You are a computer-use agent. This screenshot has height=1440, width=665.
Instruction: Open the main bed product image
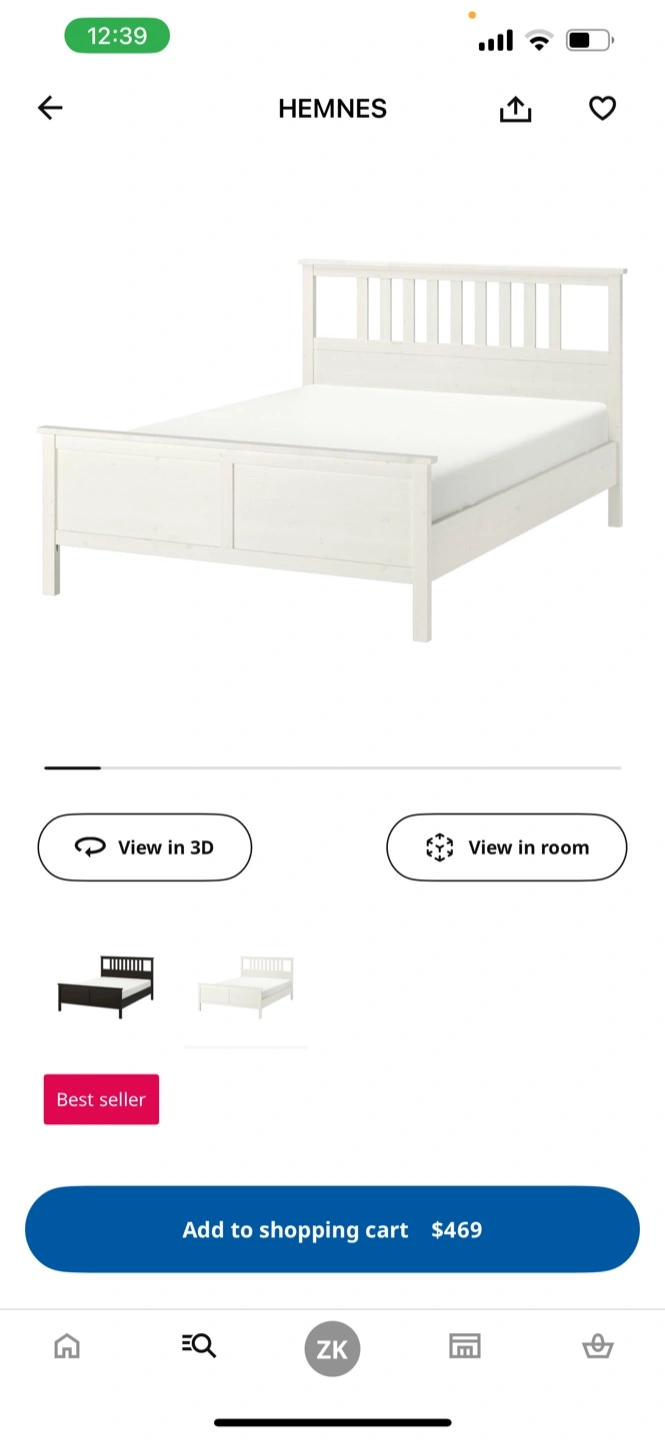[x=332, y=450]
